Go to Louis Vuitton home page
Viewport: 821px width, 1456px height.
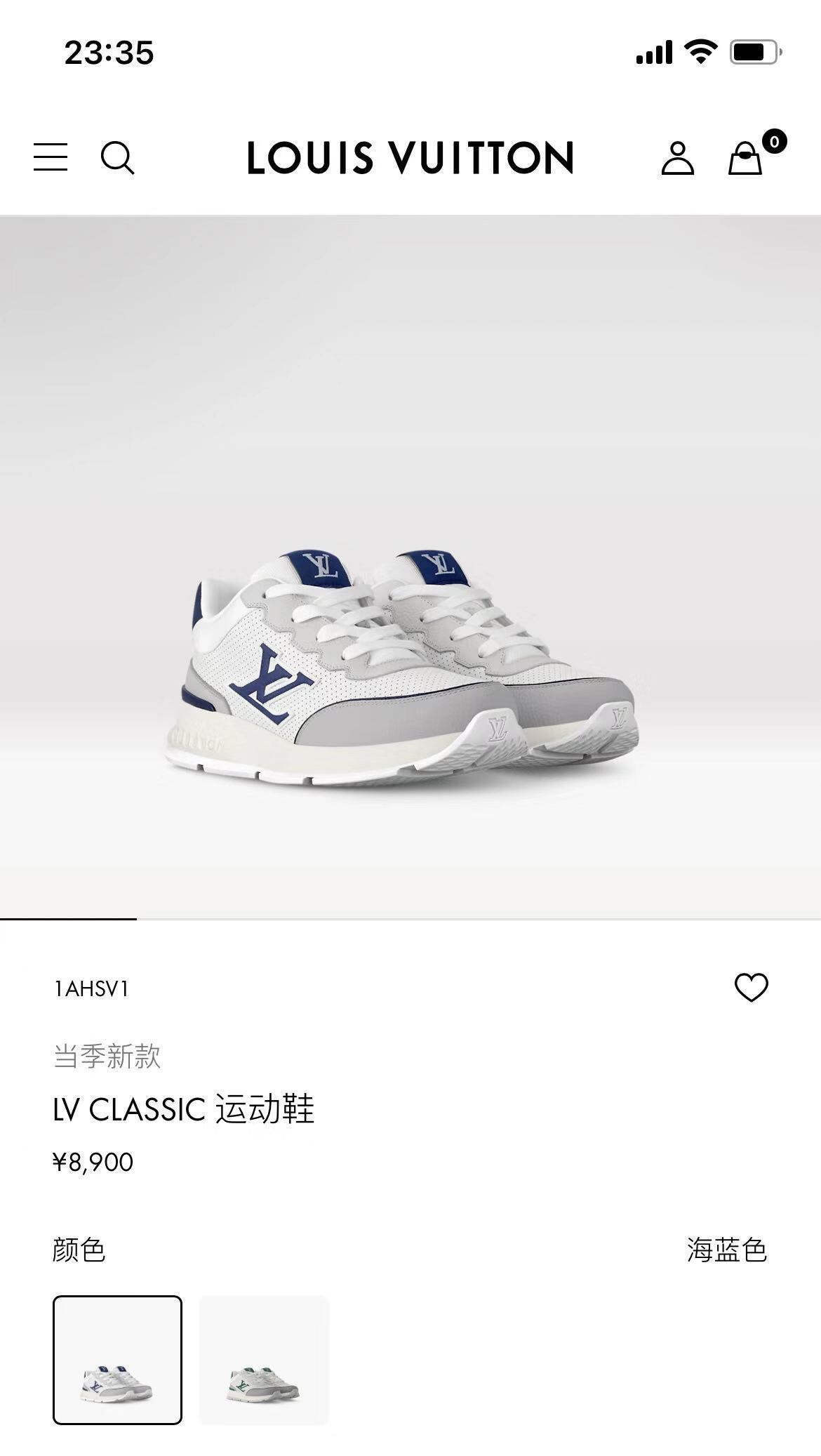pos(410,157)
